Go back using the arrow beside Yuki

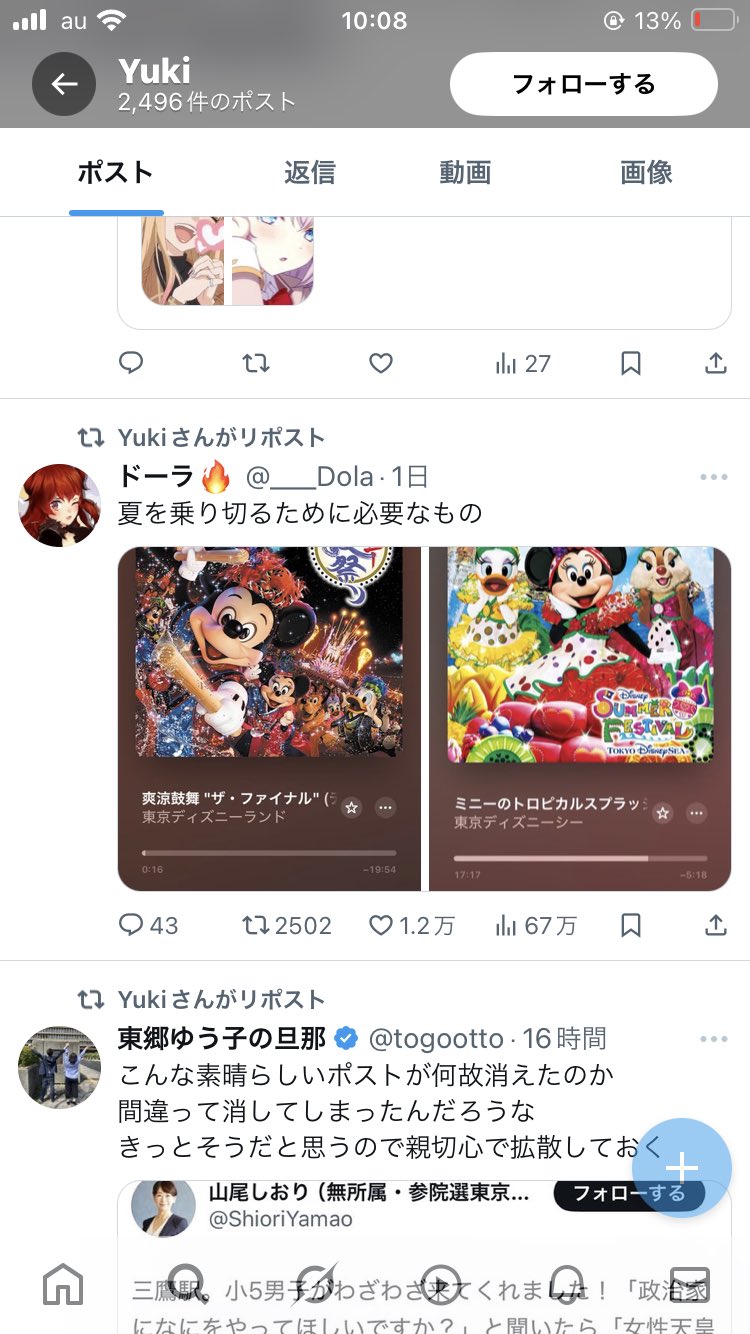64,84
